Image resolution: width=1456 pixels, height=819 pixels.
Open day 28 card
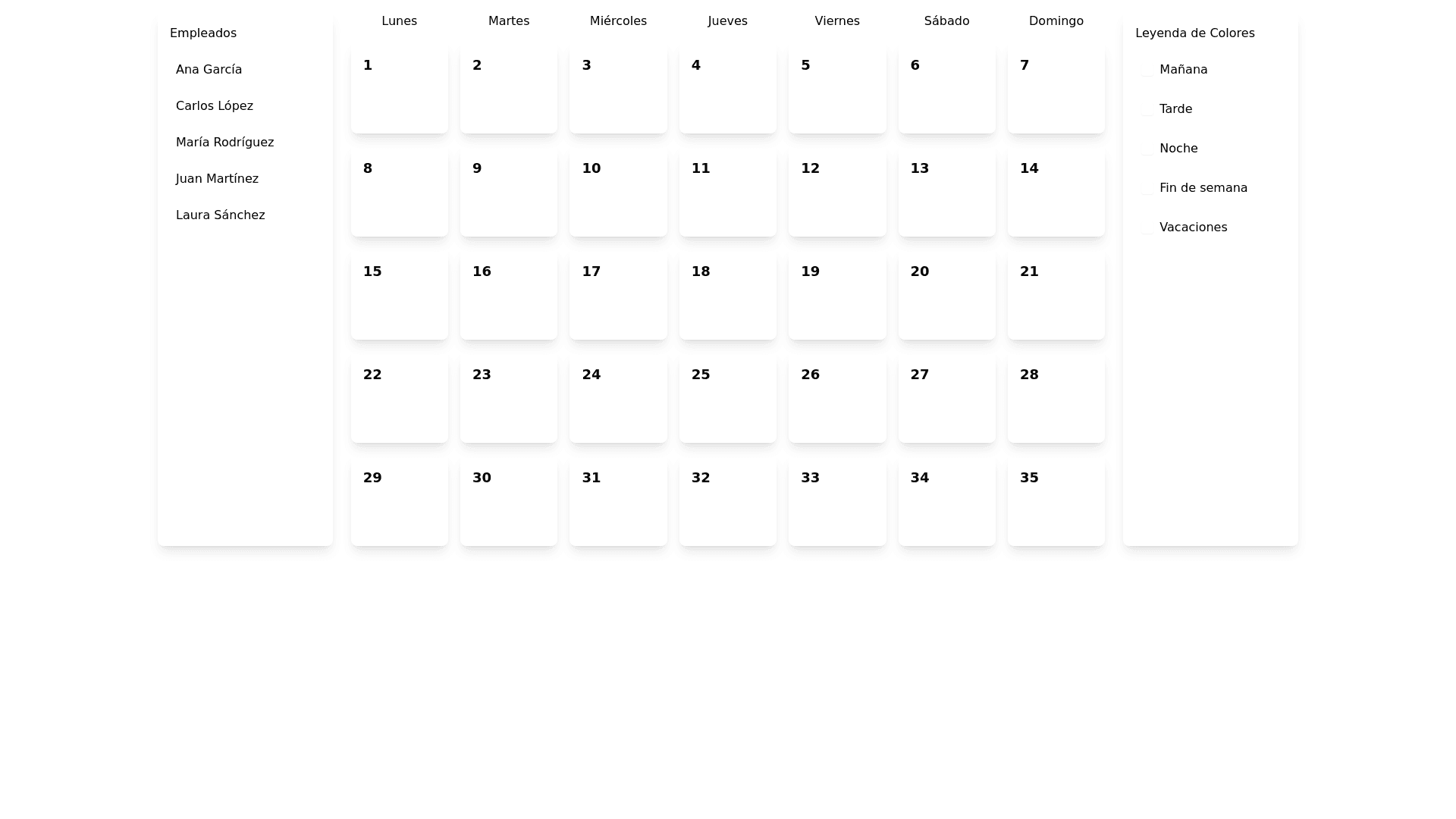click(x=1056, y=399)
